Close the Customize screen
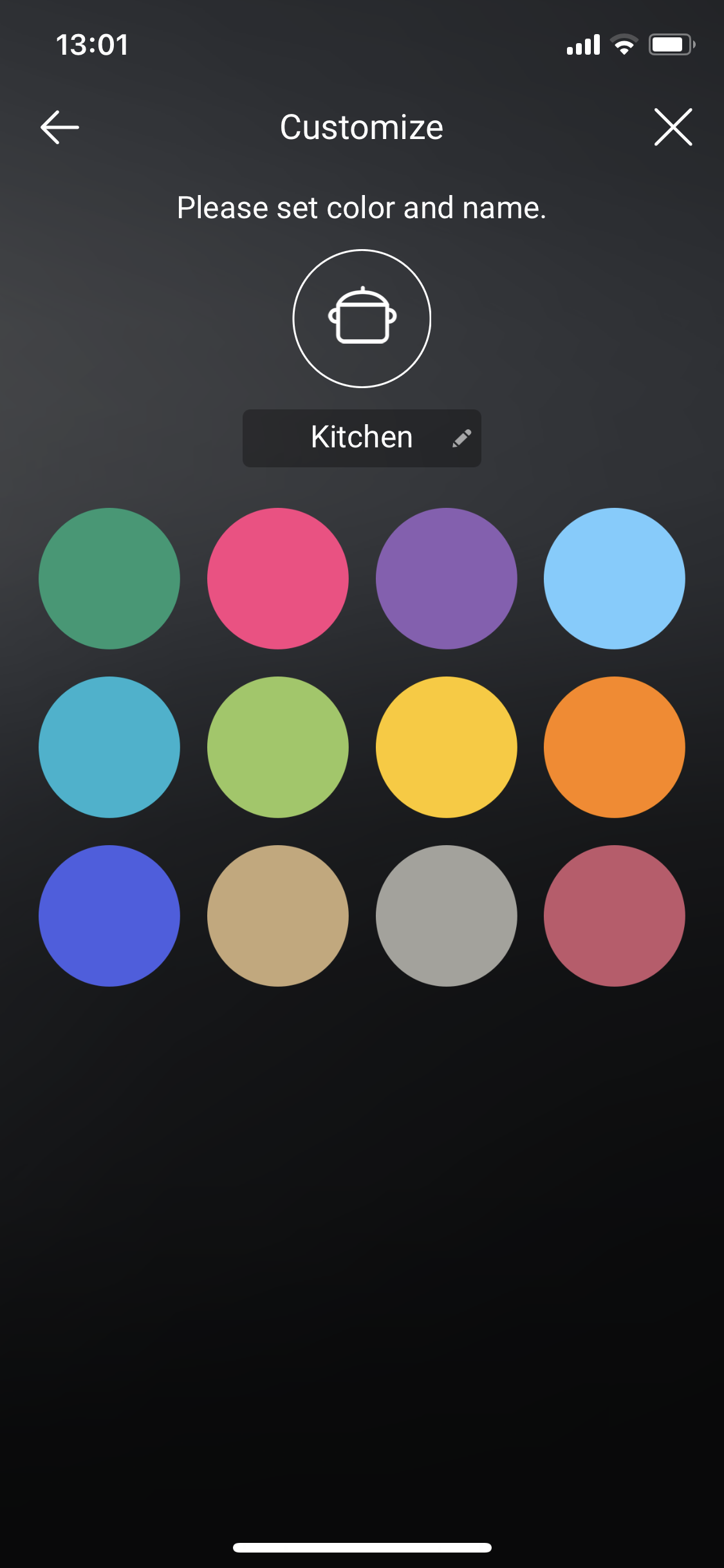724x1568 pixels. (673, 127)
